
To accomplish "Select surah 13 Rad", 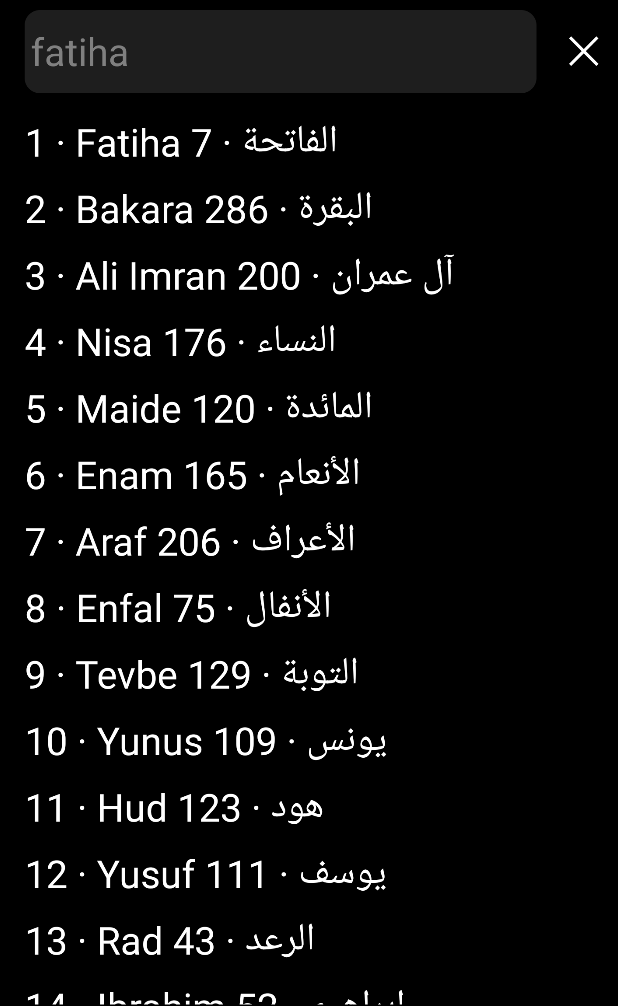I will [170, 941].
